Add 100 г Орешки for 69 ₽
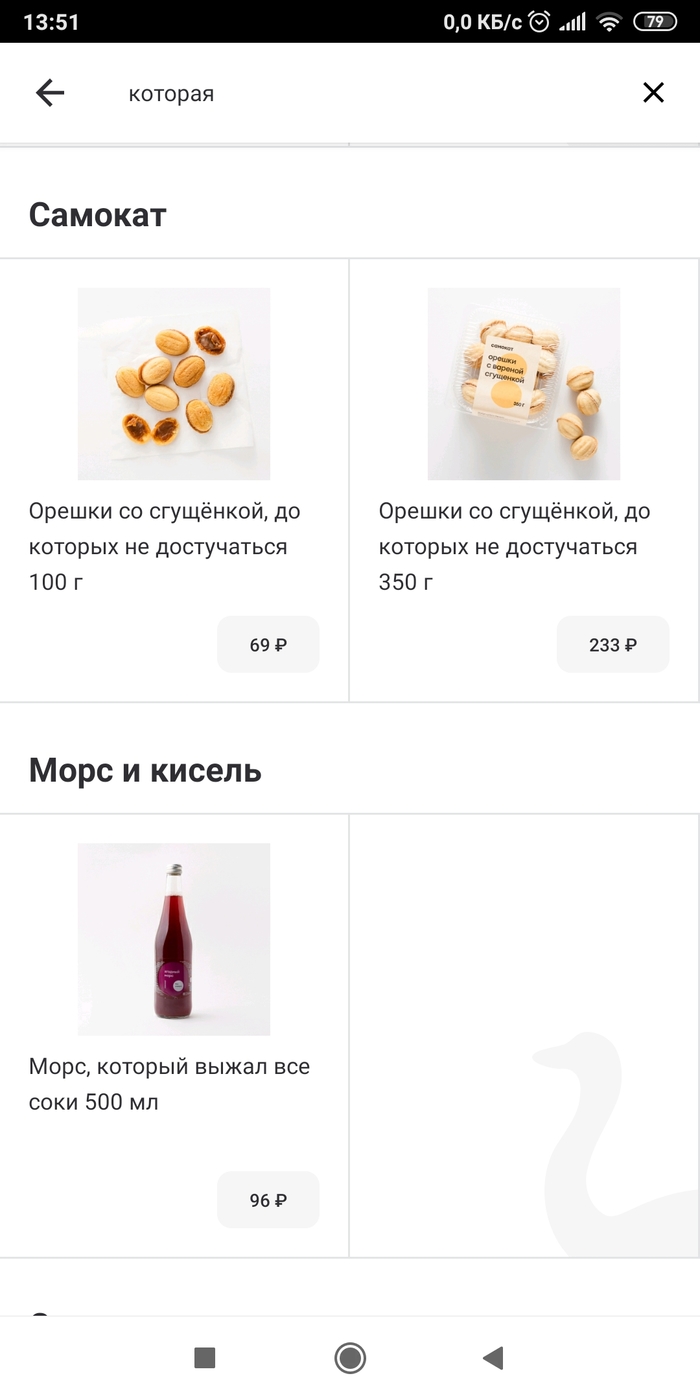 pos(268,645)
